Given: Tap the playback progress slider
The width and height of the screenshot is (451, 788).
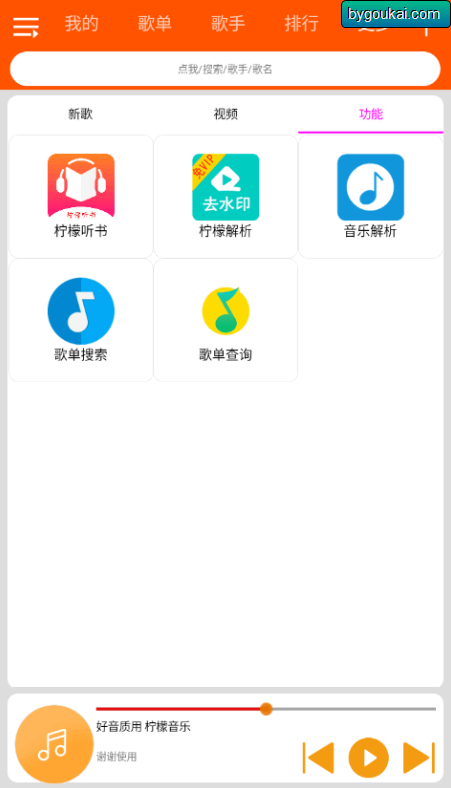Looking at the screenshot, I should pos(266,709).
